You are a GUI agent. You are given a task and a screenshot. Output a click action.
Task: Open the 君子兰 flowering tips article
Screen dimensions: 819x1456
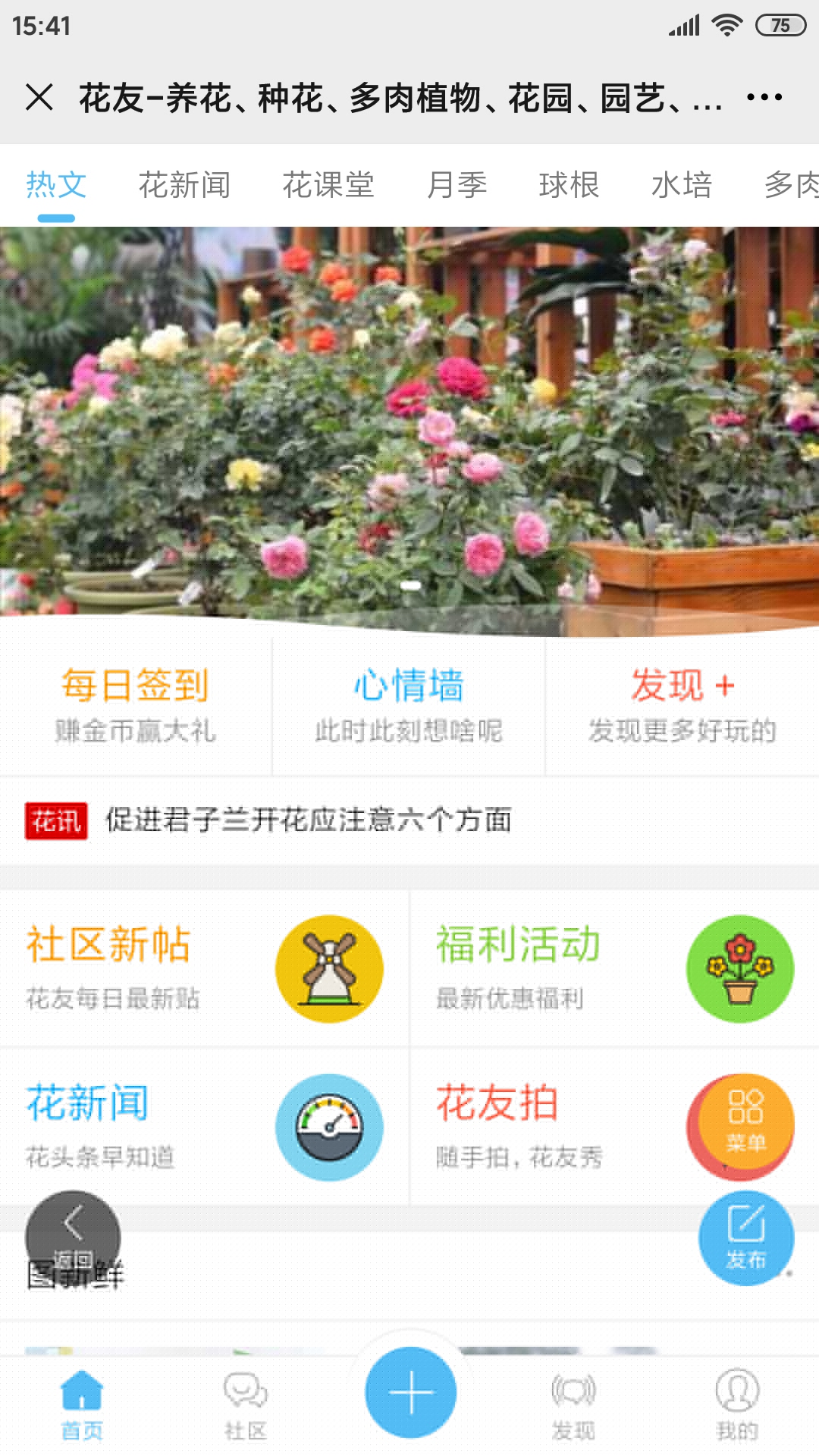click(x=311, y=821)
